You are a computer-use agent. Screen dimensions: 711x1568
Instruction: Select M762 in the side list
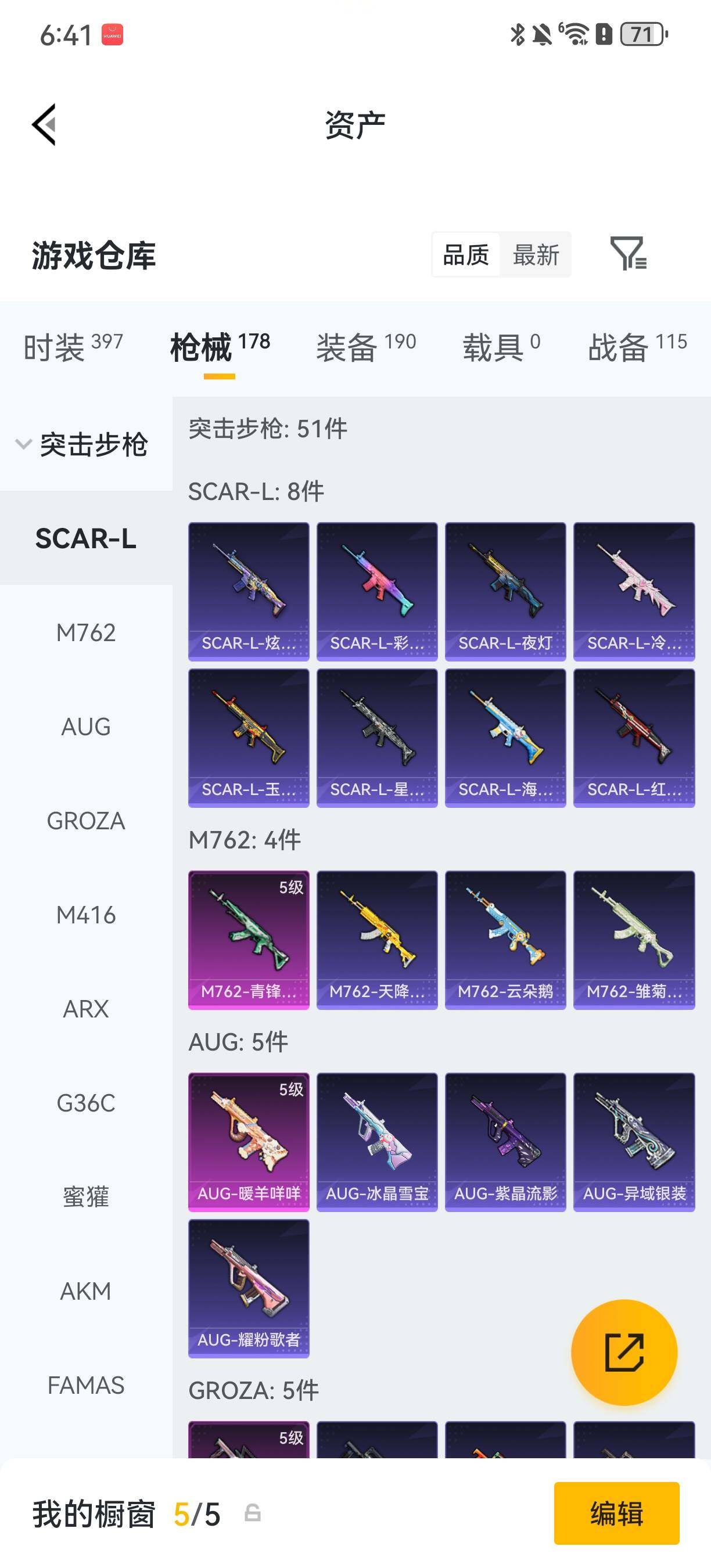pyautogui.click(x=86, y=632)
